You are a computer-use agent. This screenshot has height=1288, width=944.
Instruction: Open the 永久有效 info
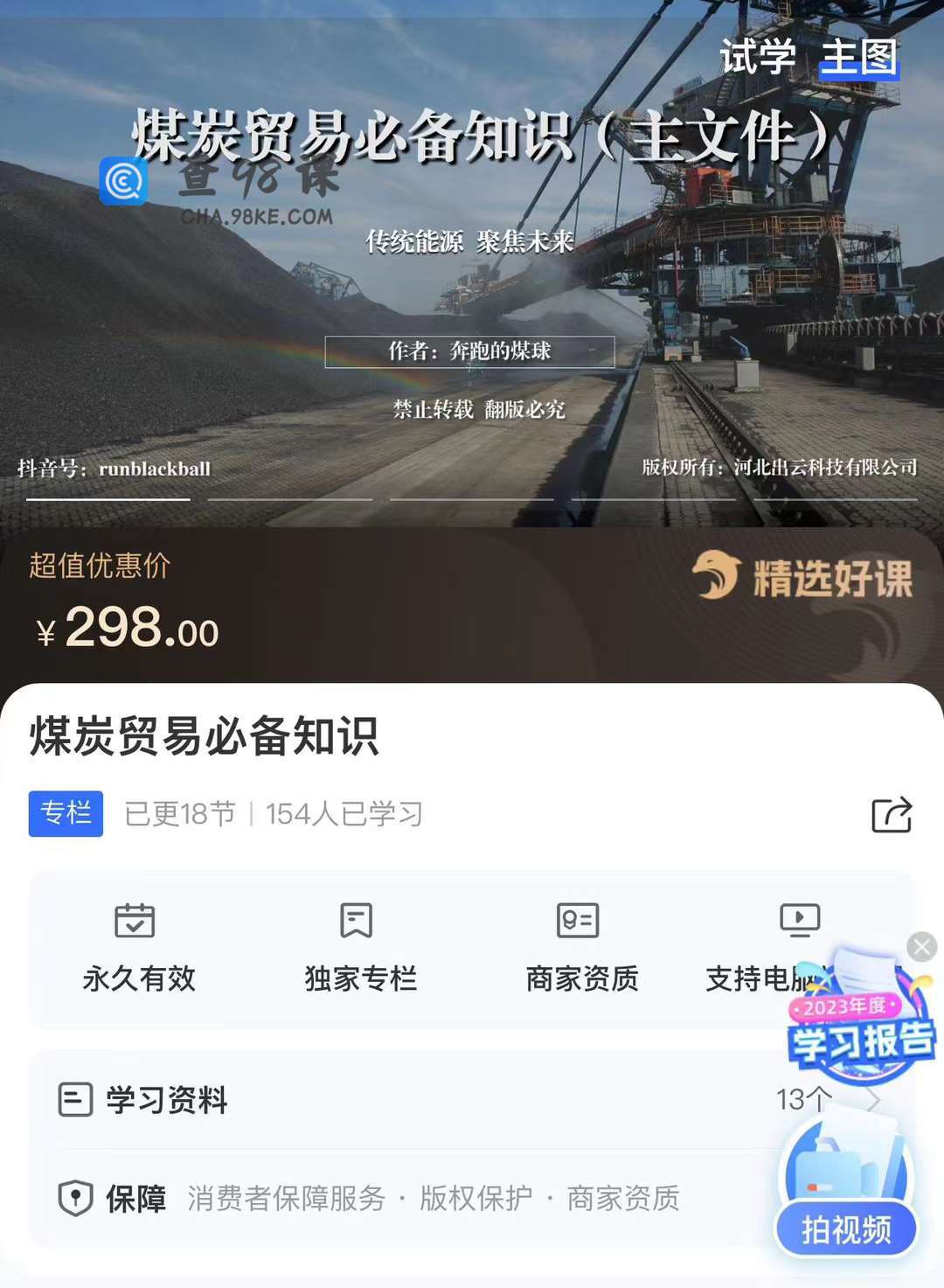pyautogui.click(x=138, y=948)
